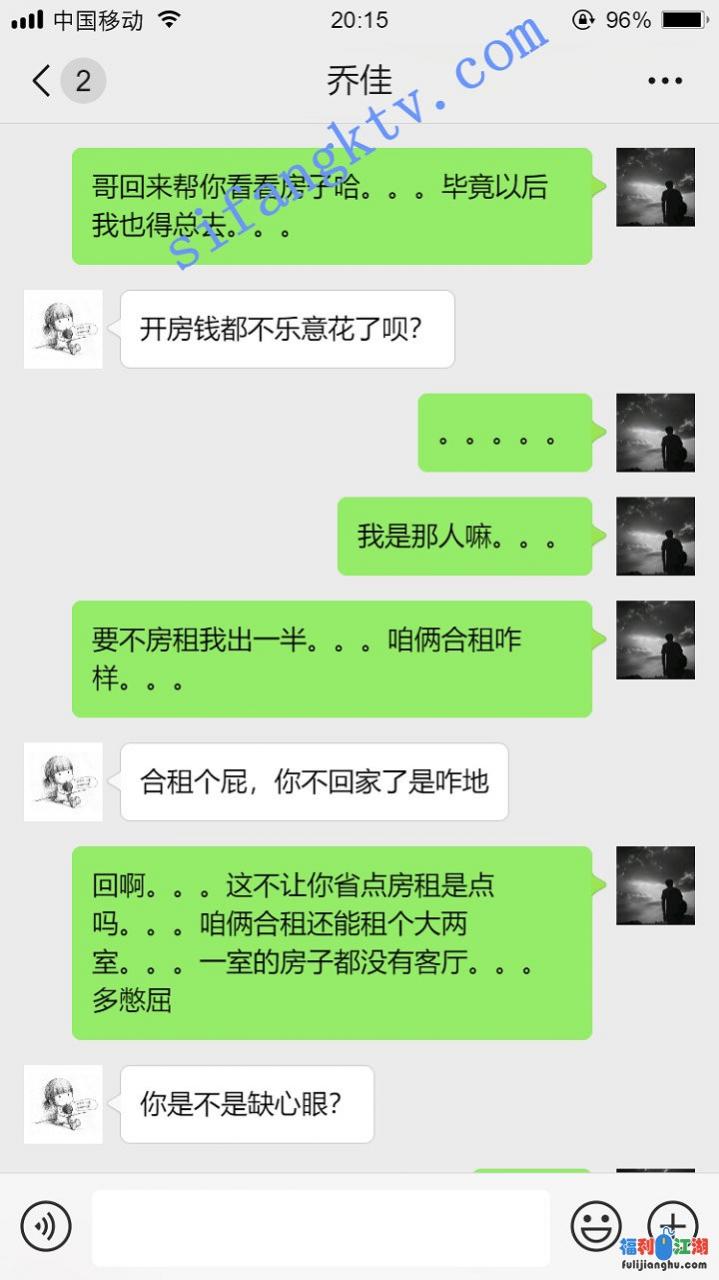Focus the message text field
Screen dimensions: 719x1280
(x=320, y=1227)
